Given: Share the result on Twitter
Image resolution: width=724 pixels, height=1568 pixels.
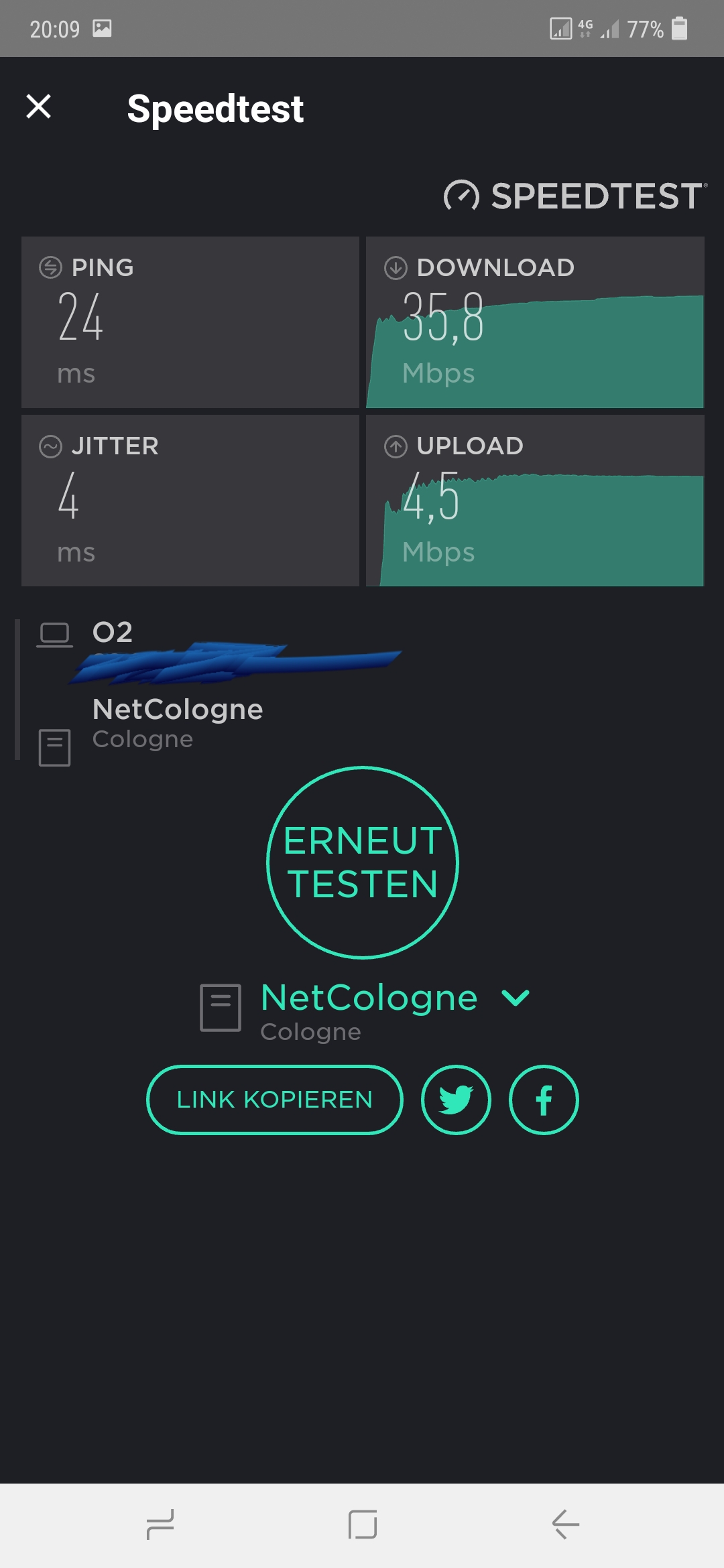Looking at the screenshot, I should 456,1100.
